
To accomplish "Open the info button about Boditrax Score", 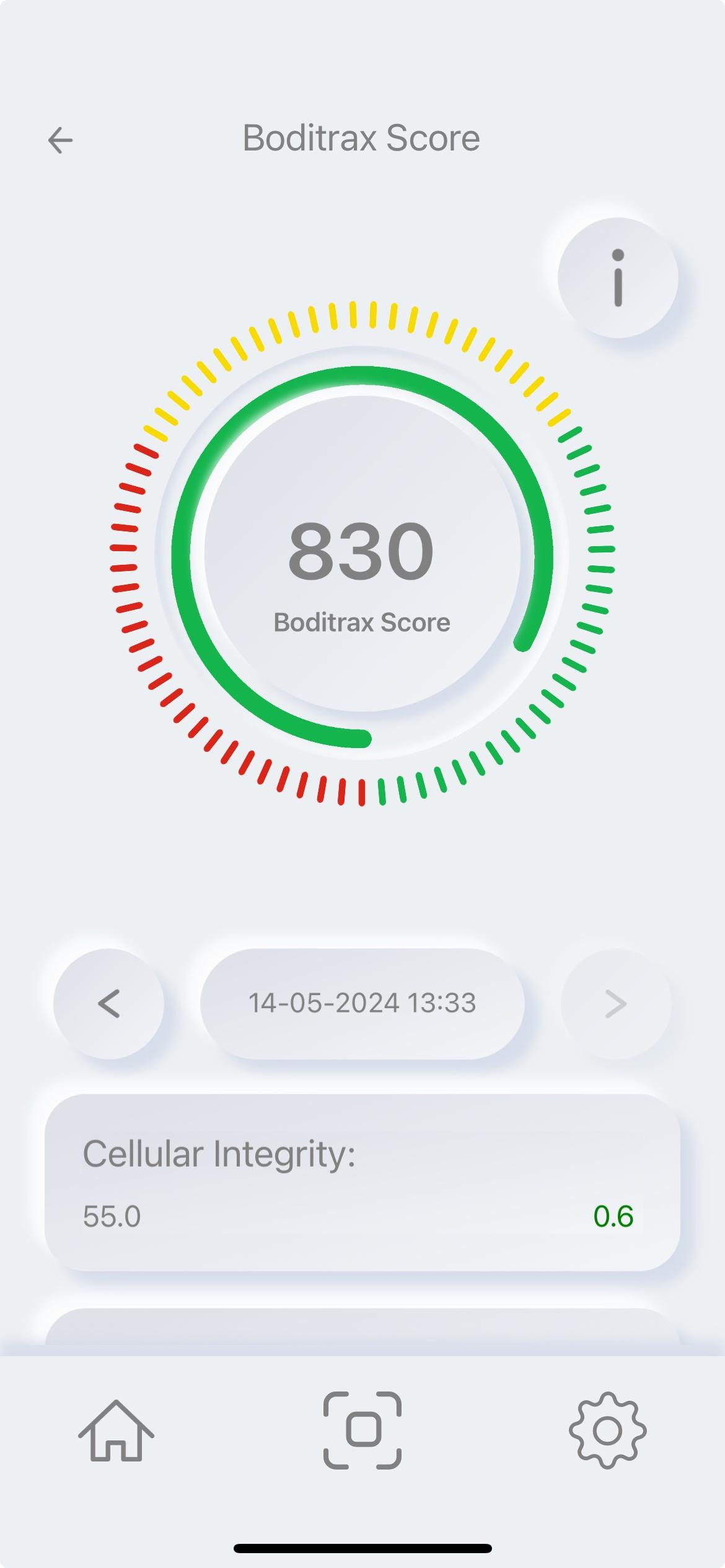I will tap(617, 277).
